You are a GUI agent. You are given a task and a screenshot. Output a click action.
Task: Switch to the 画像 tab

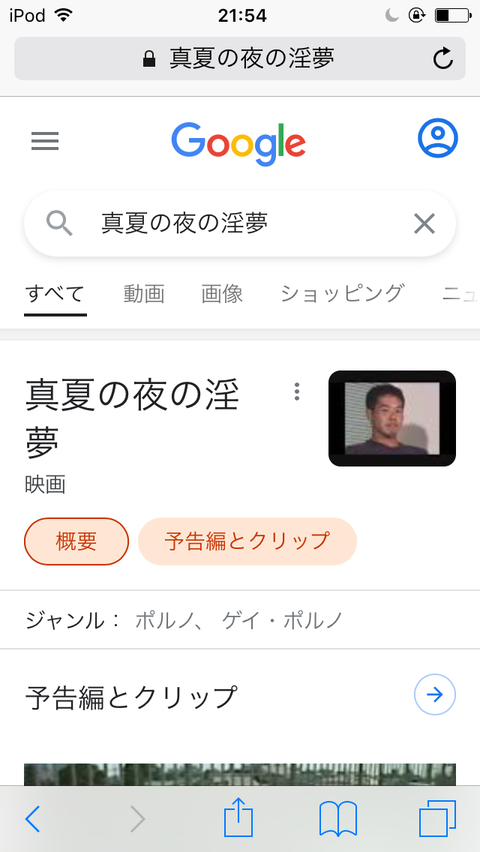tap(222, 294)
